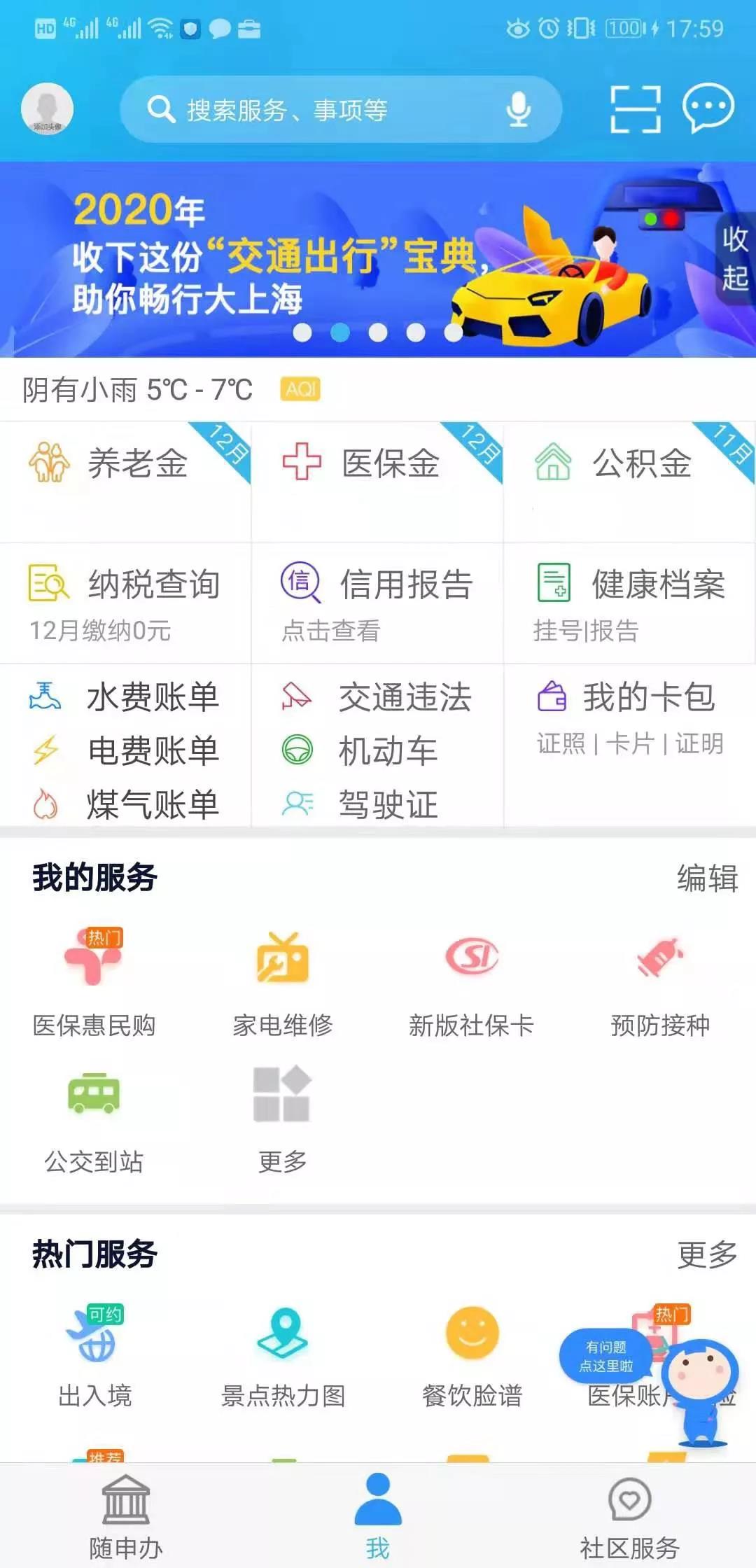Tap the profile avatar

(x=47, y=108)
